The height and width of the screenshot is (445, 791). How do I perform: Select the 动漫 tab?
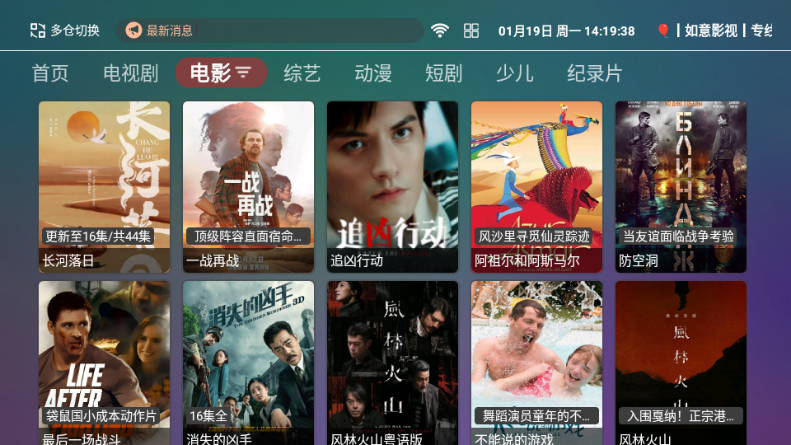point(373,73)
